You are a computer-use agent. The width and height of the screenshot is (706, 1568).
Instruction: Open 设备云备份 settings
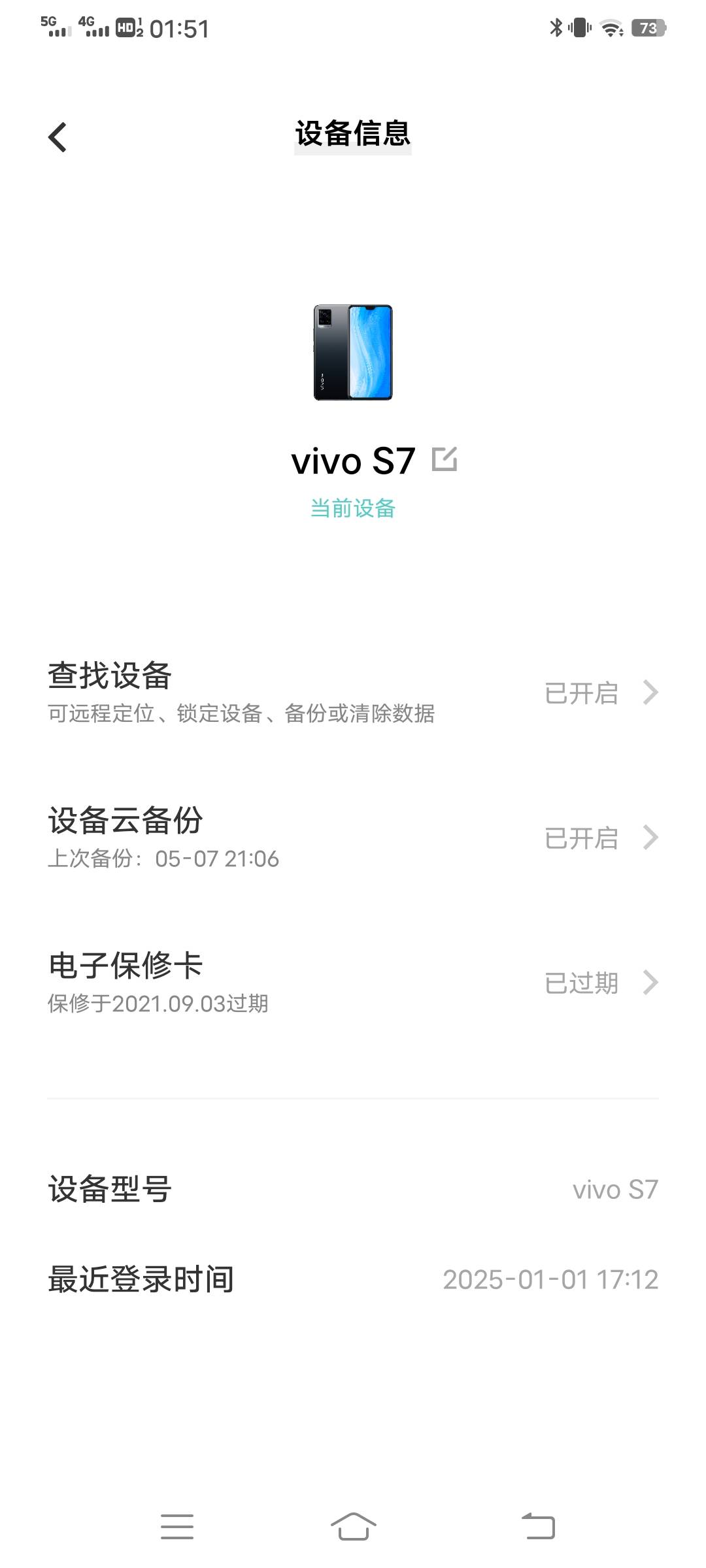tap(353, 838)
